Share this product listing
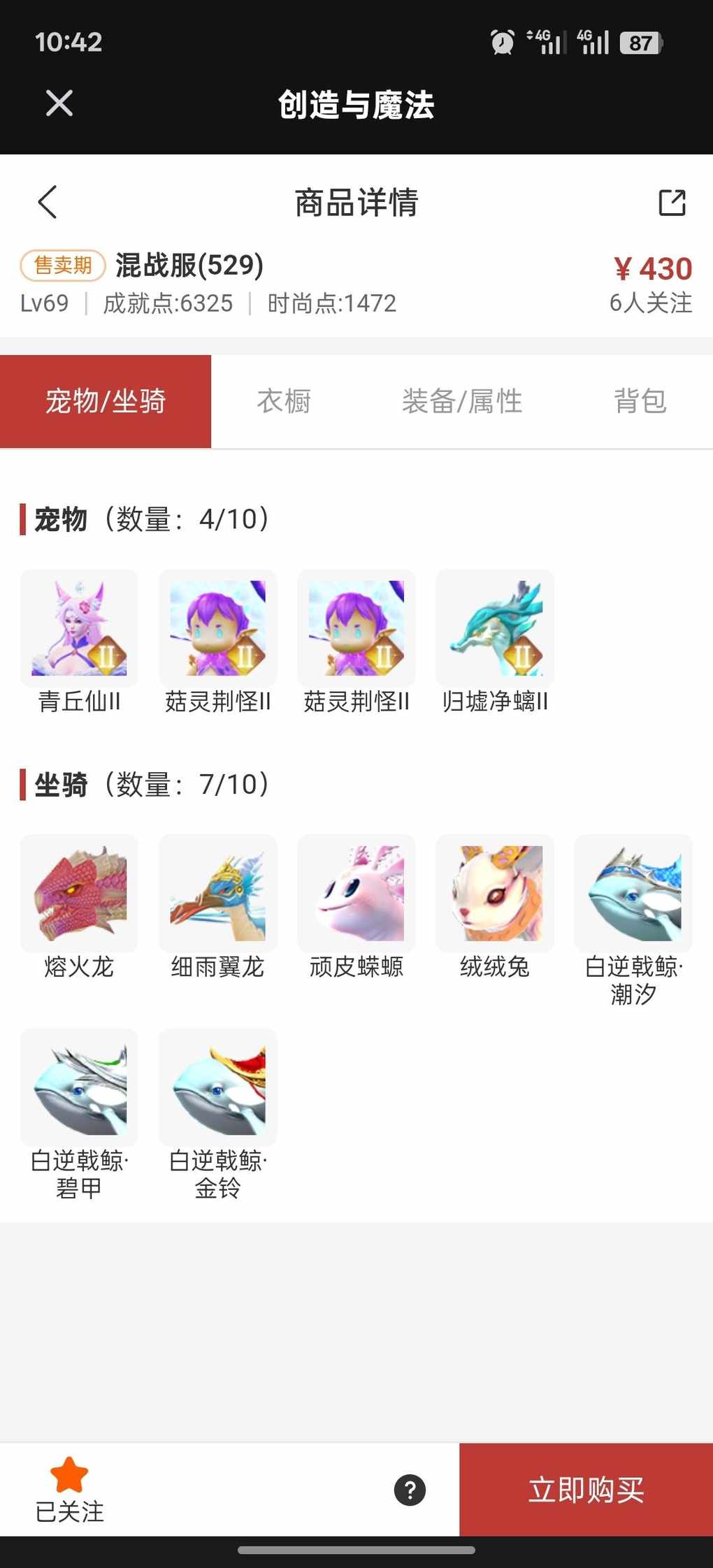This screenshot has height=1568, width=713. [672, 203]
